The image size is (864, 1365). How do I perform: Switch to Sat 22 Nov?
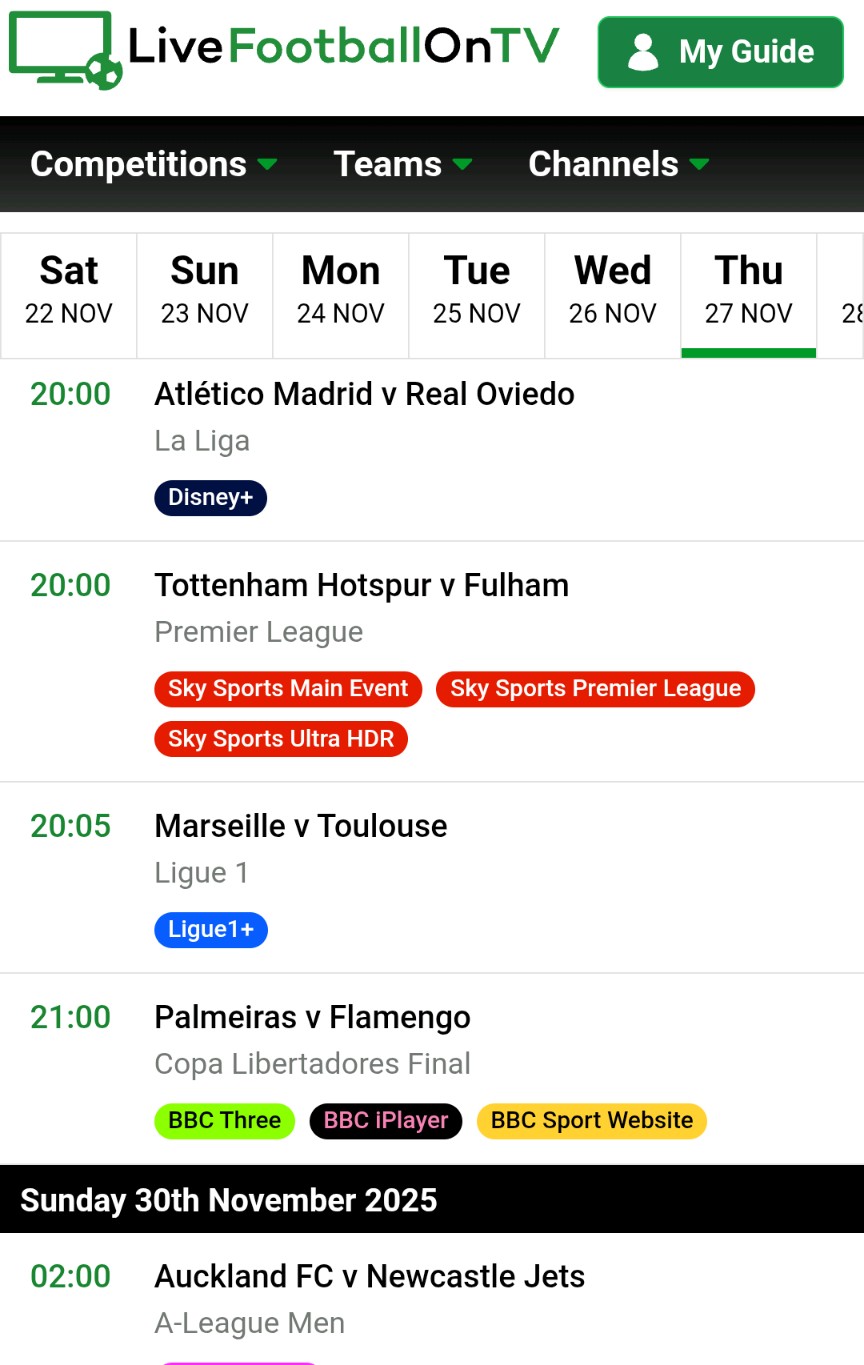[69, 294]
